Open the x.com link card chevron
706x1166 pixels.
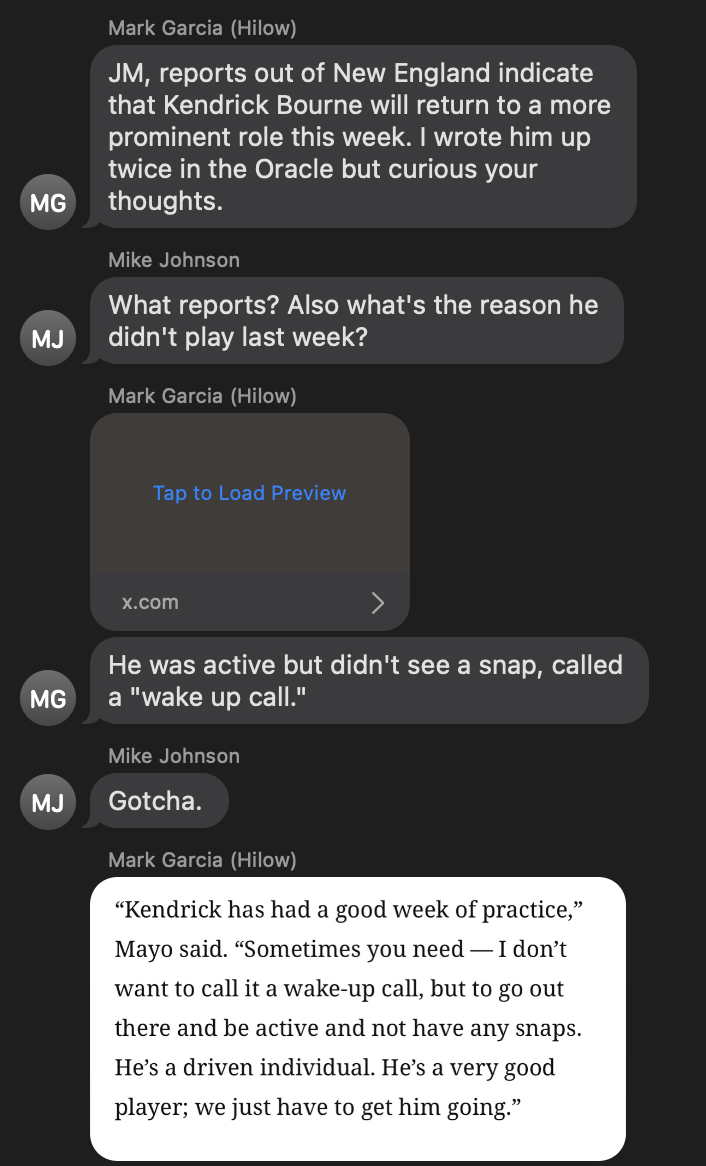(378, 602)
